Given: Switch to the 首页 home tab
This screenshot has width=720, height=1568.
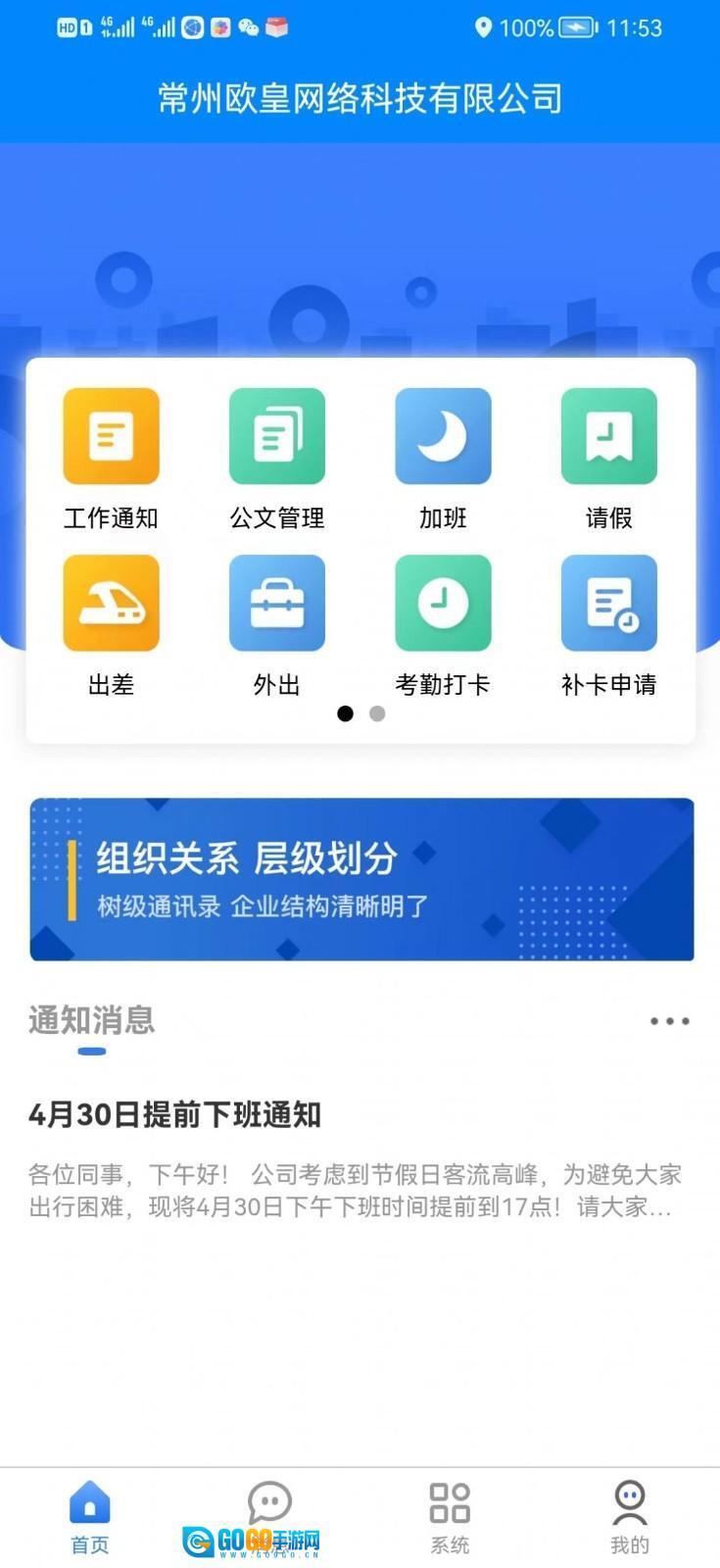Looking at the screenshot, I should click(90, 1517).
